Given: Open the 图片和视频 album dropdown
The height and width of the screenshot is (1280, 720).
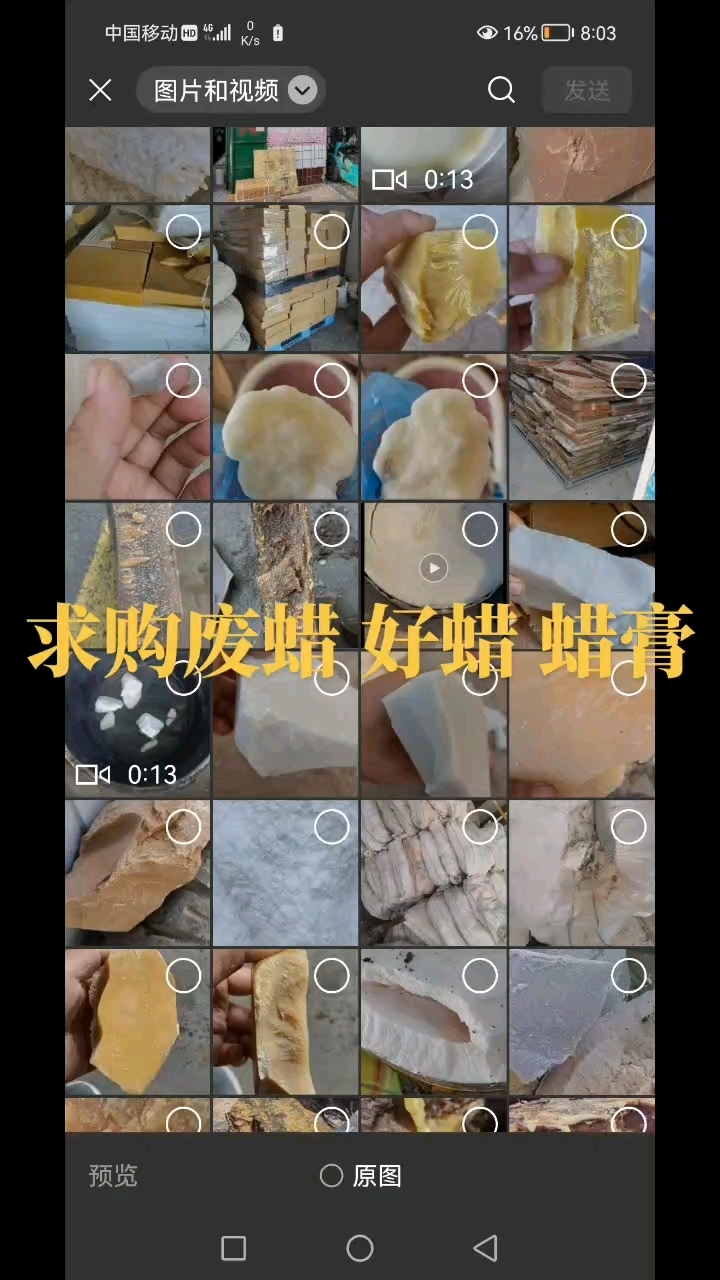Looking at the screenshot, I should (230, 91).
